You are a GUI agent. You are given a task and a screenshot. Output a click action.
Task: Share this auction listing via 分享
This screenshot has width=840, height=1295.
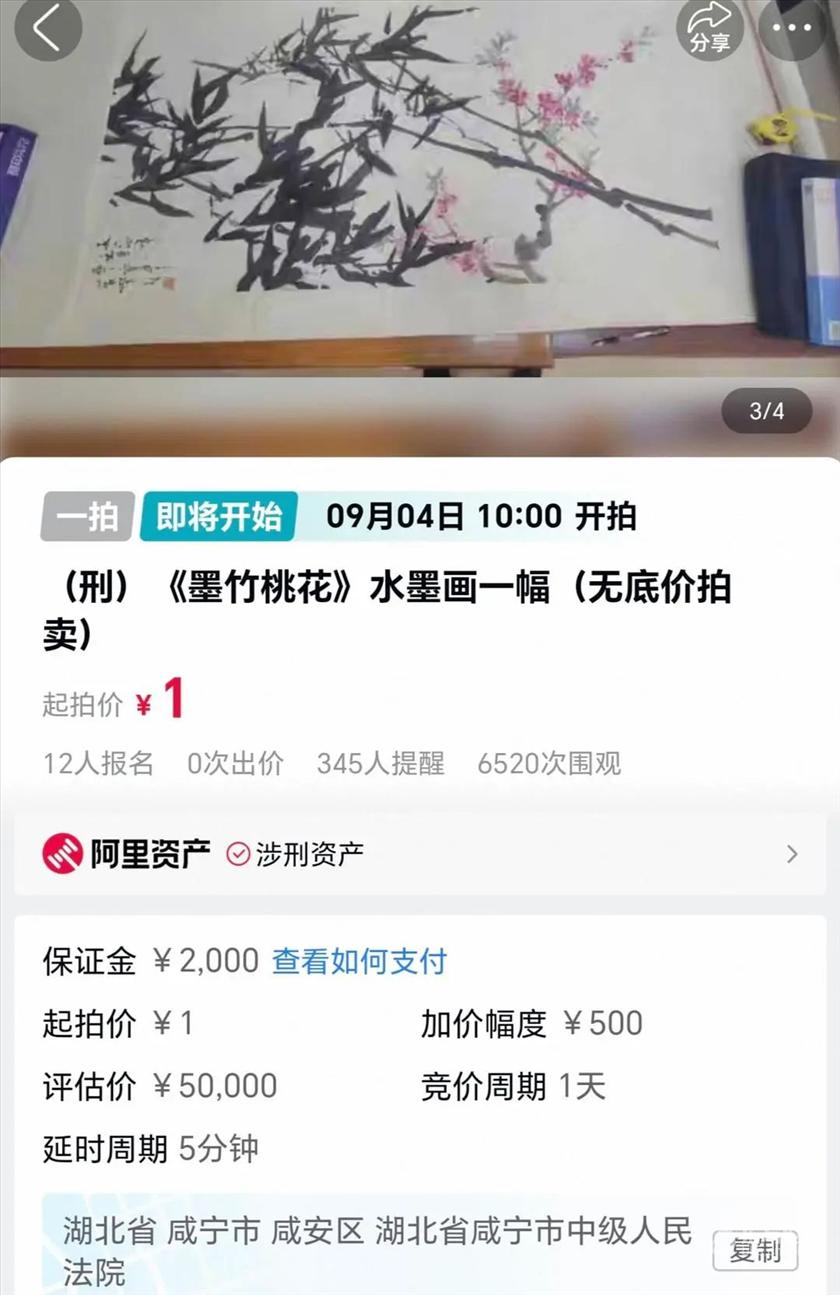[710, 30]
